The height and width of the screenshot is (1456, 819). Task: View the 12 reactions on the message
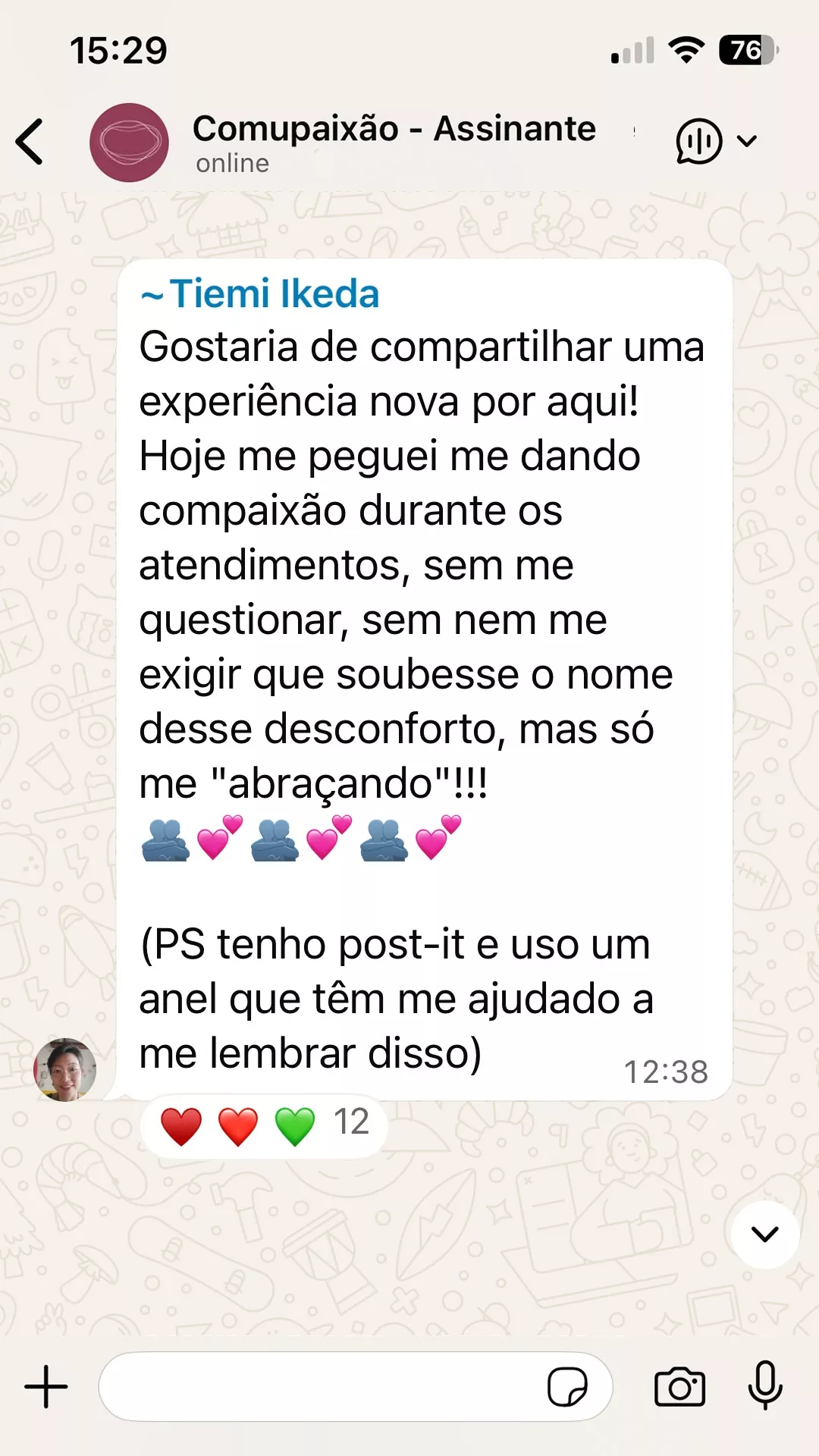(x=265, y=1125)
